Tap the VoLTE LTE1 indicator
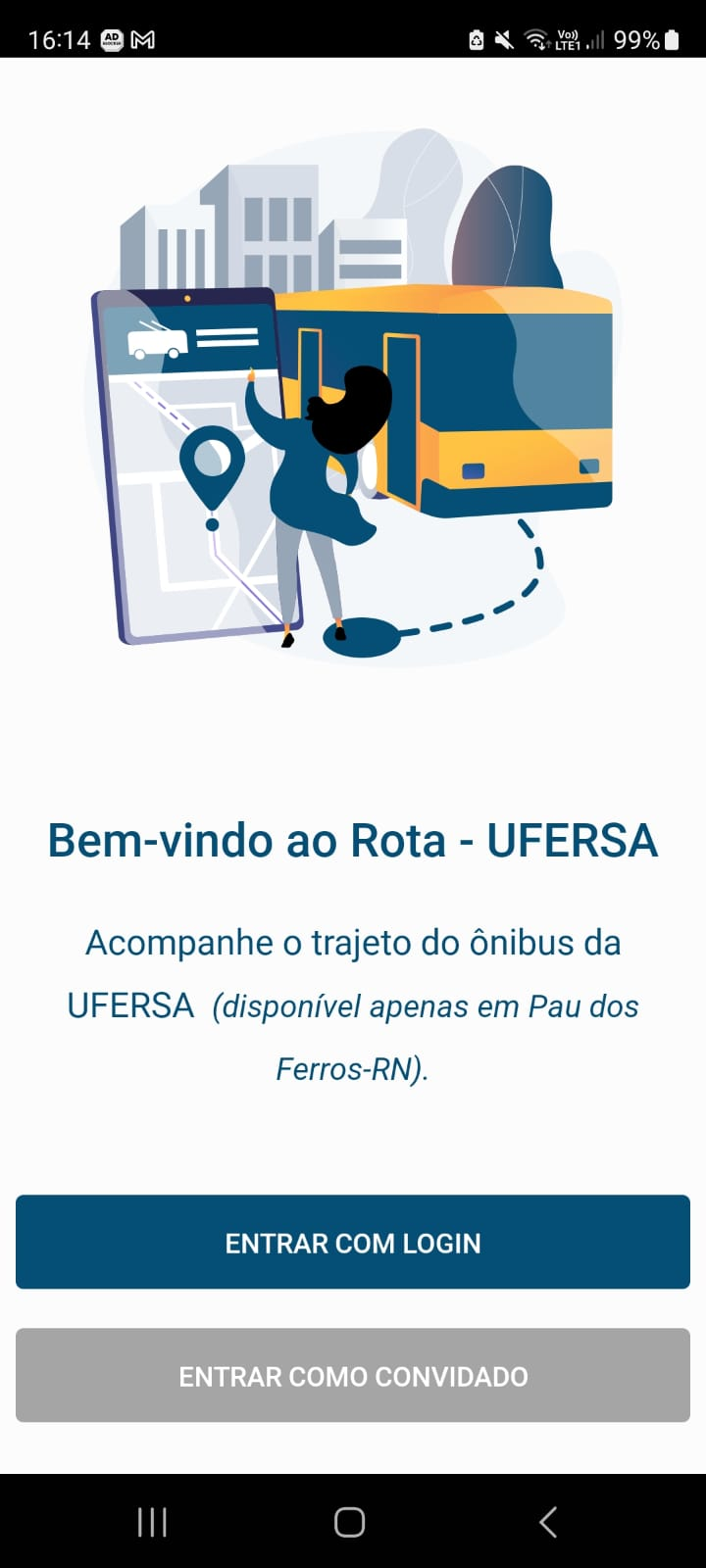 click(569, 39)
